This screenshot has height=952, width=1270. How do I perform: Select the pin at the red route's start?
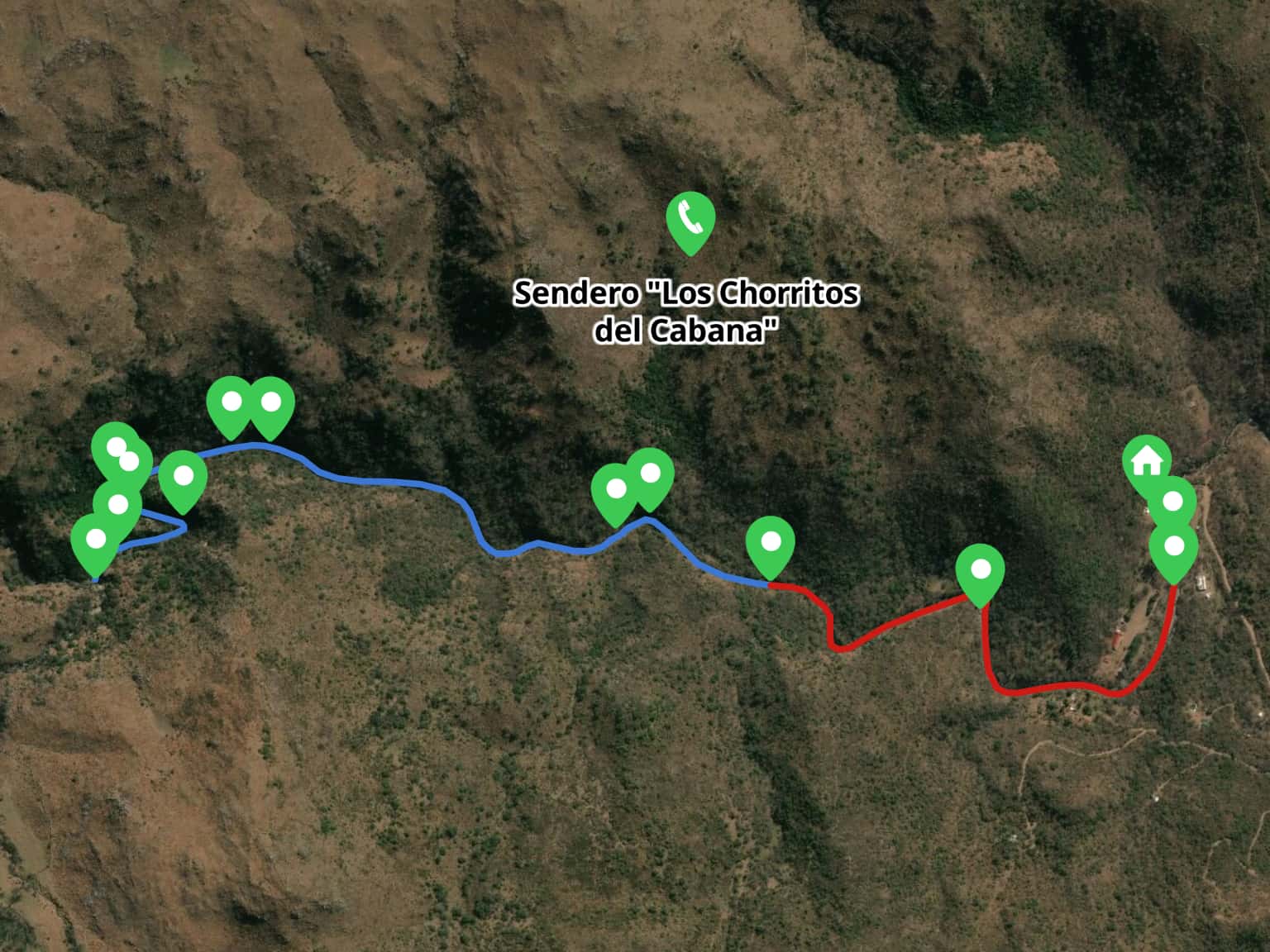[x=1173, y=547]
